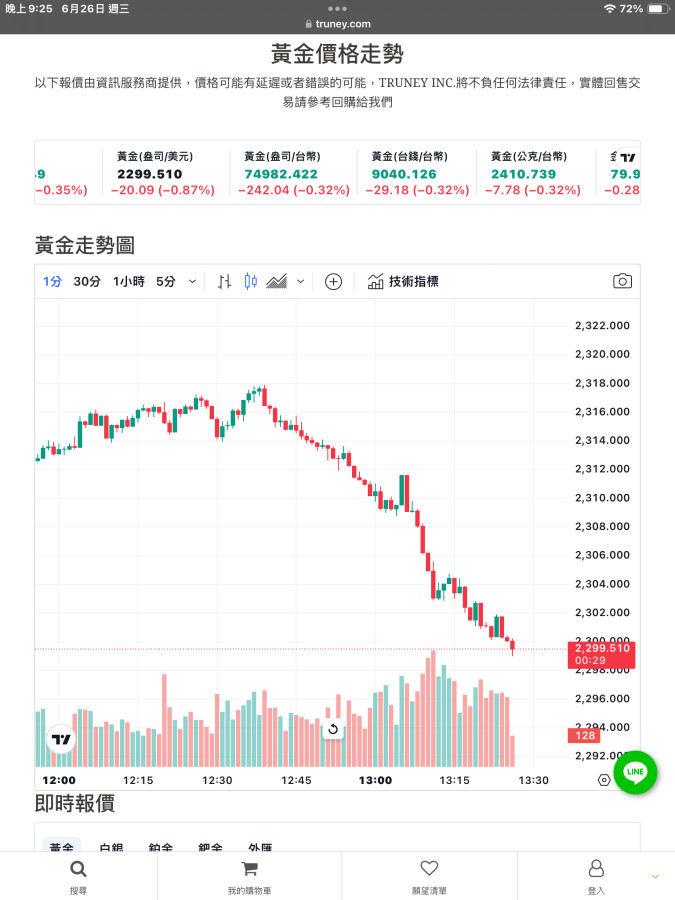Screen dimensions: 675x900
Task: Open 技術指標 indicators
Action: click(403, 282)
